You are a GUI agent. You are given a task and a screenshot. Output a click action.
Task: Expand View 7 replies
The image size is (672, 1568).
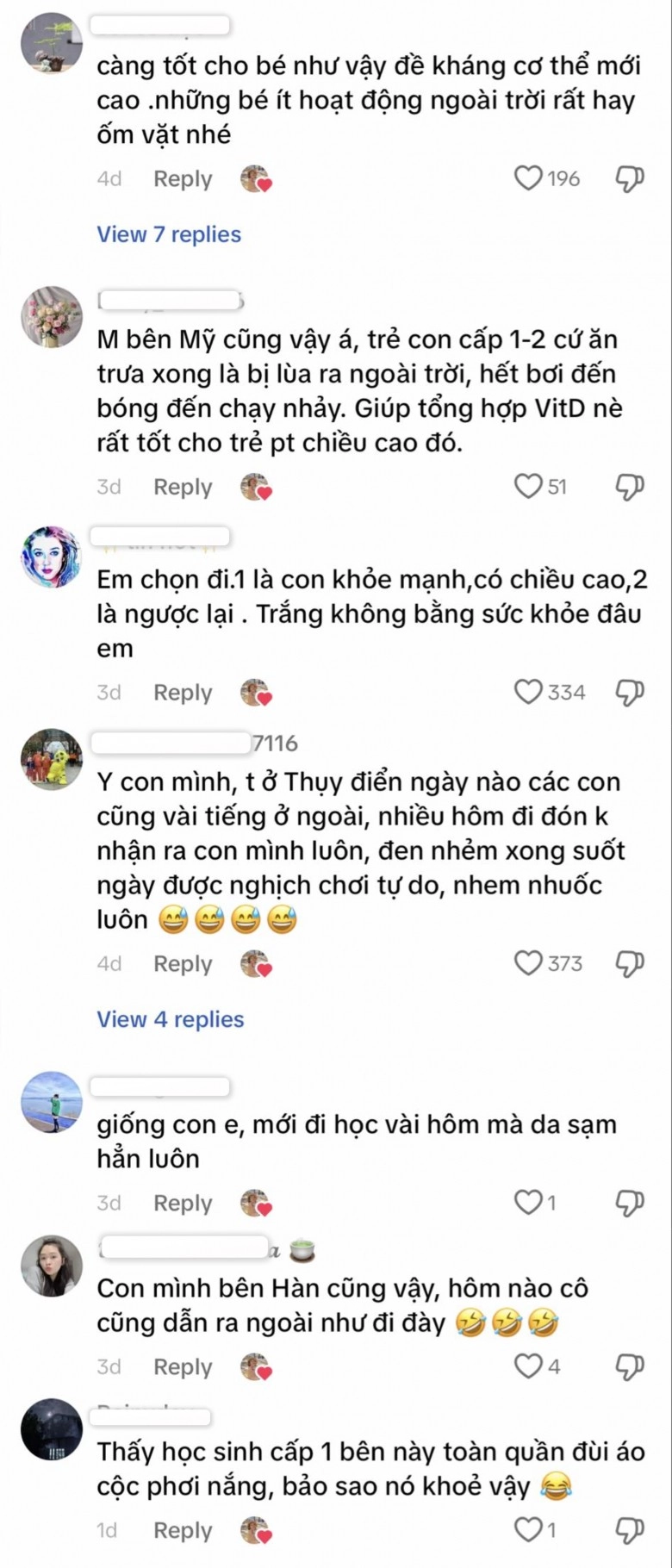pos(169,234)
